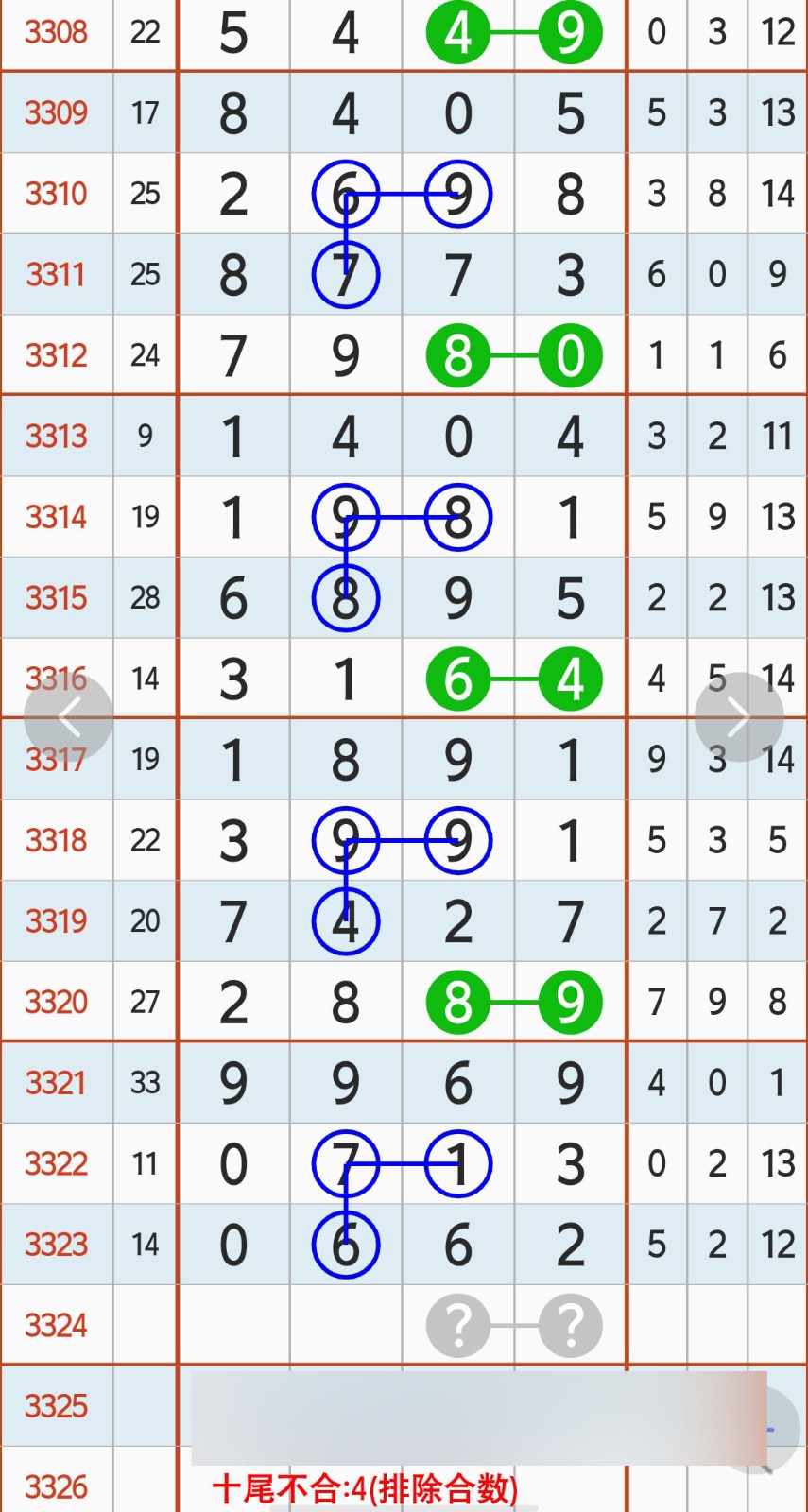The height and width of the screenshot is (1512, 808).
Task: Click the blue circled 7 in row 3322
Action: (x=346, y=1164)
